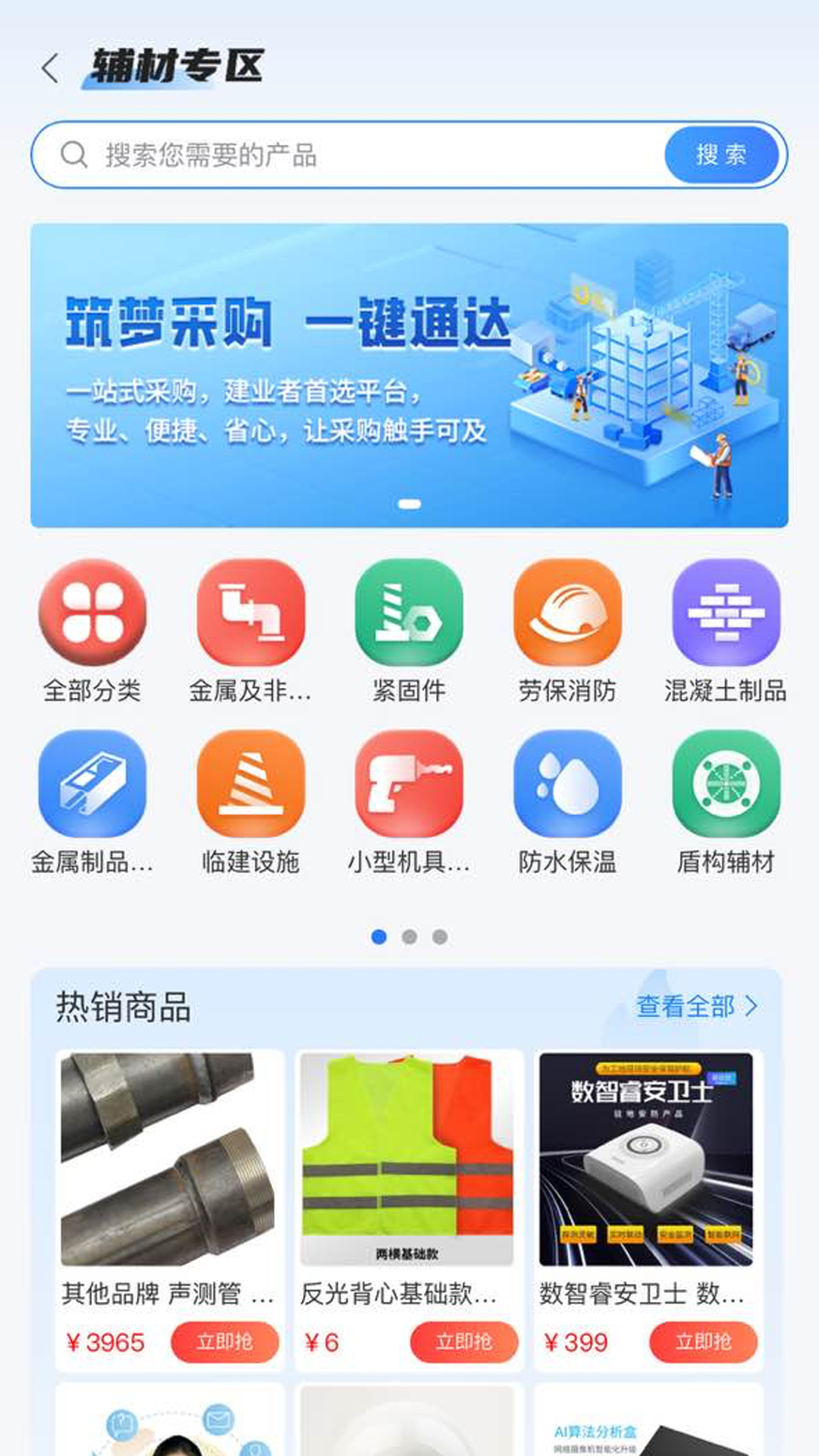Select the 金属制品 category icon

pyautogui.click(x=91, y=785)
